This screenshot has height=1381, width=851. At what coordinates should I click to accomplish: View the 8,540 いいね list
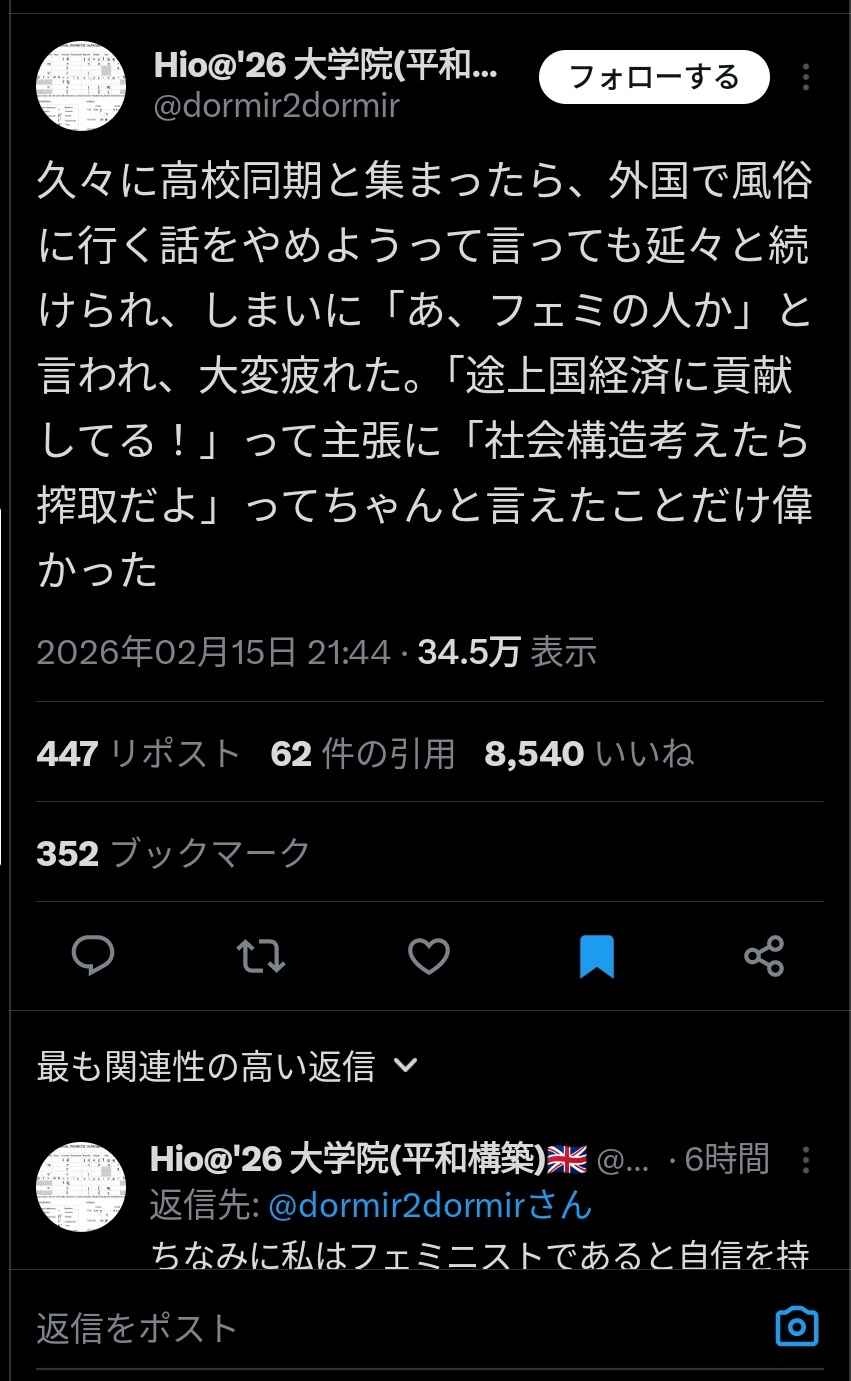[588, 753]
